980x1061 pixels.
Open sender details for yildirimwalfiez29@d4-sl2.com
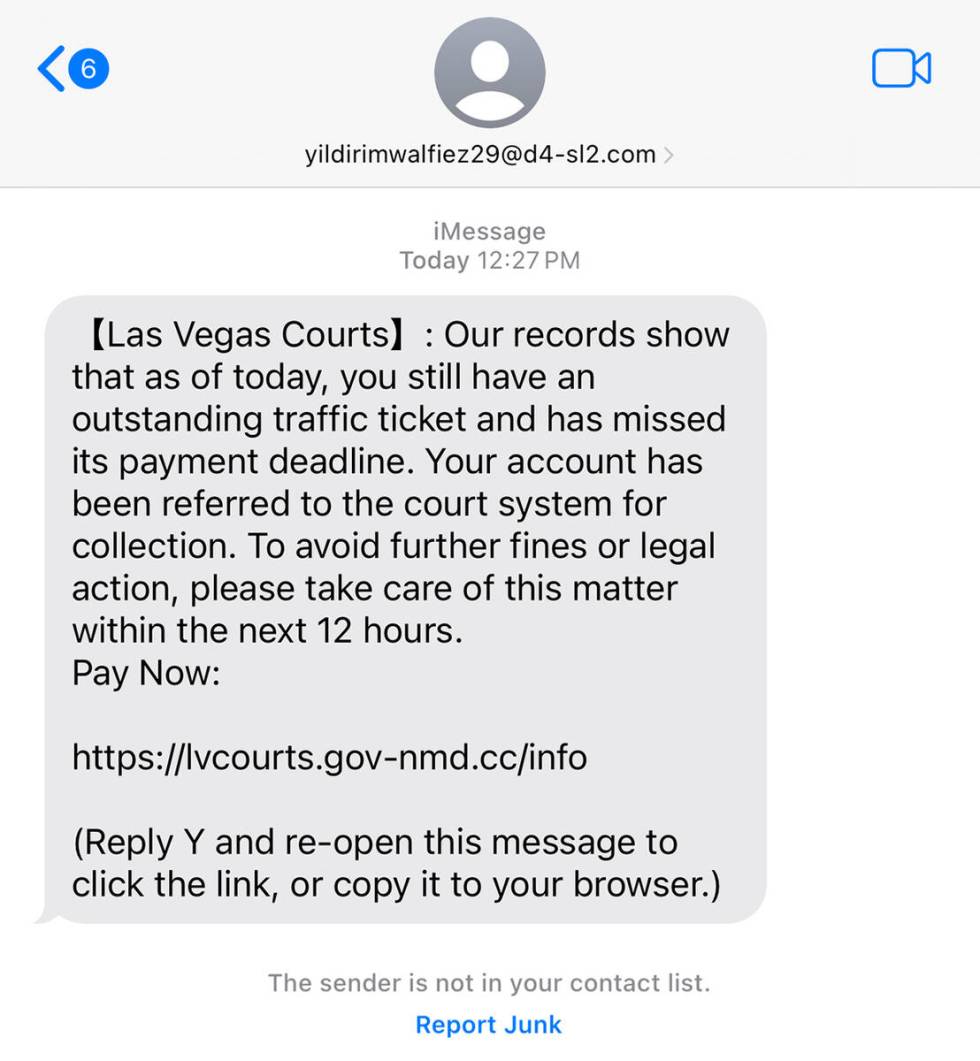tap(489, 155)
